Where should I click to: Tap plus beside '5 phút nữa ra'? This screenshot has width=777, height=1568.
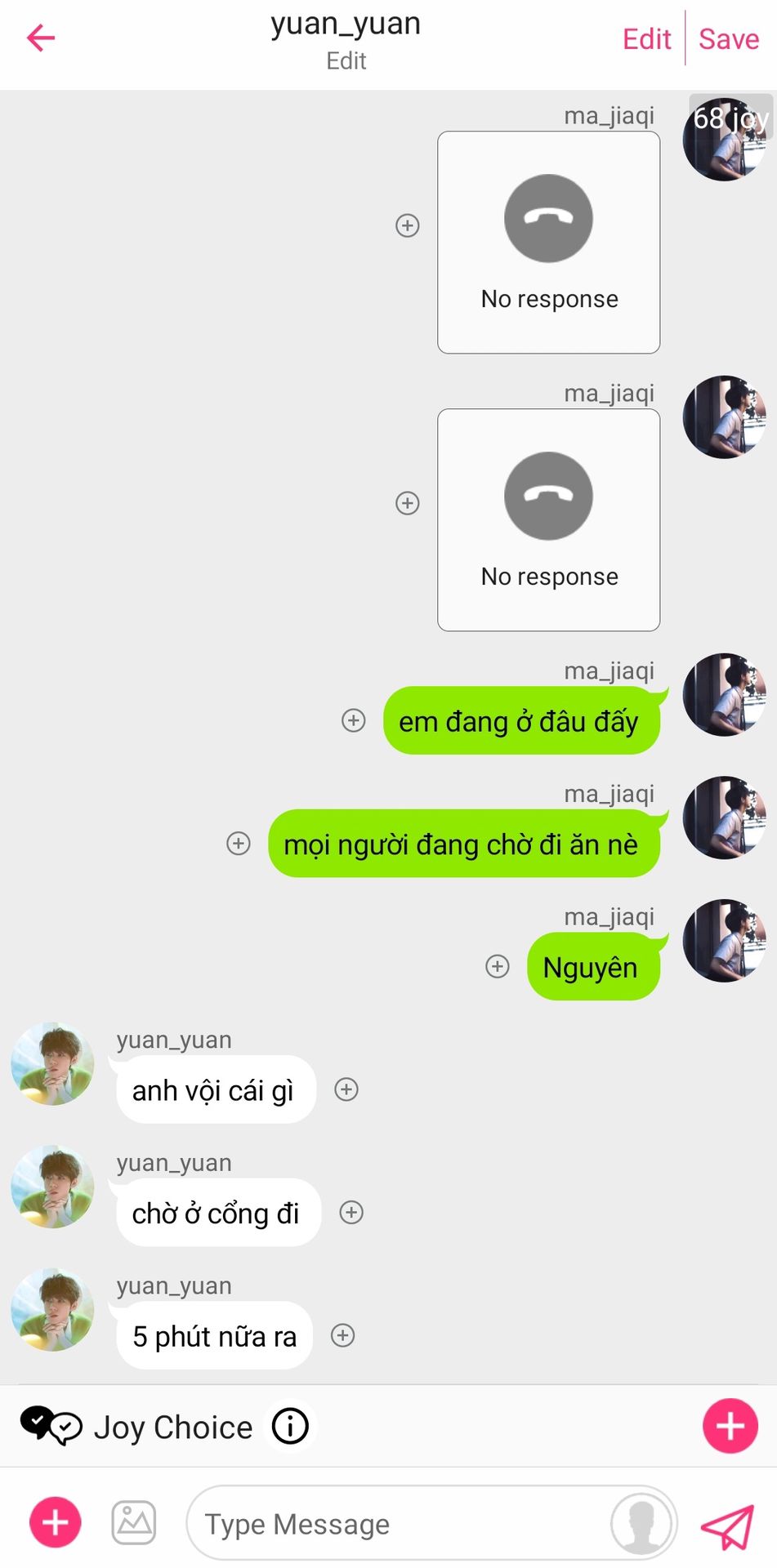tap(342, 1335)
